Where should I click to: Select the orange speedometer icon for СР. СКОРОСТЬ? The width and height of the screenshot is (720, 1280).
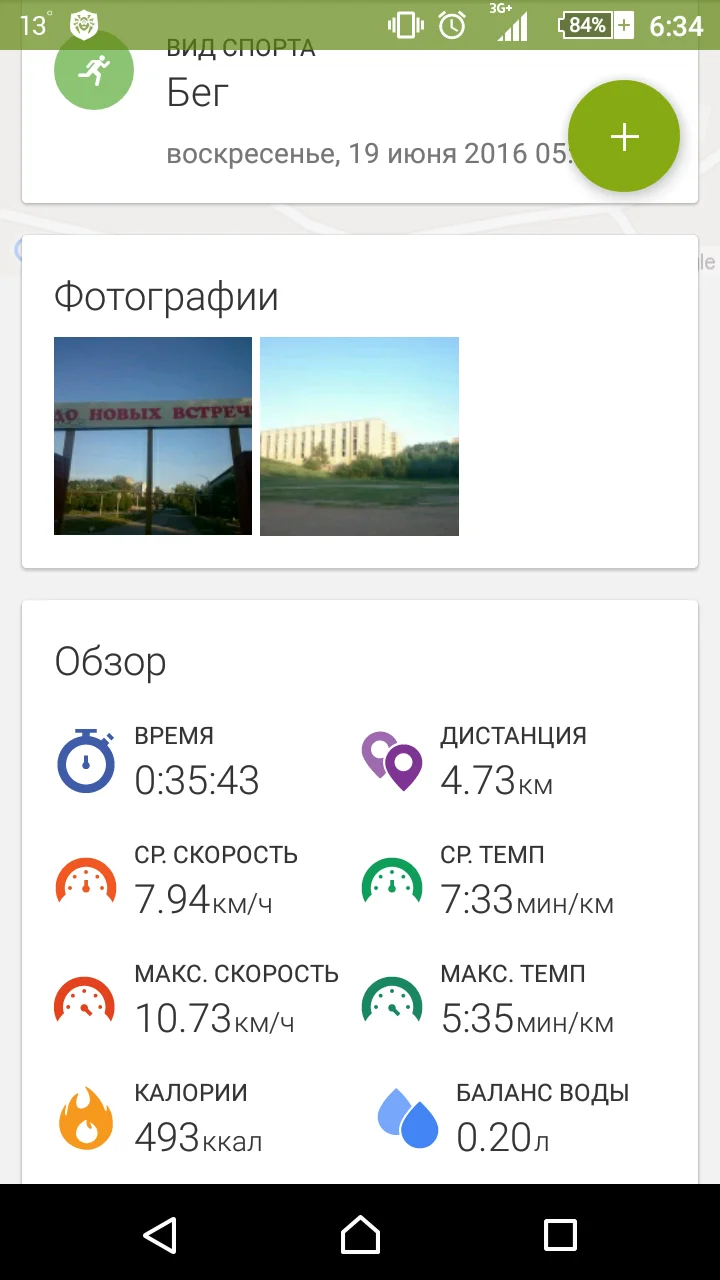[x=86, y=882]
